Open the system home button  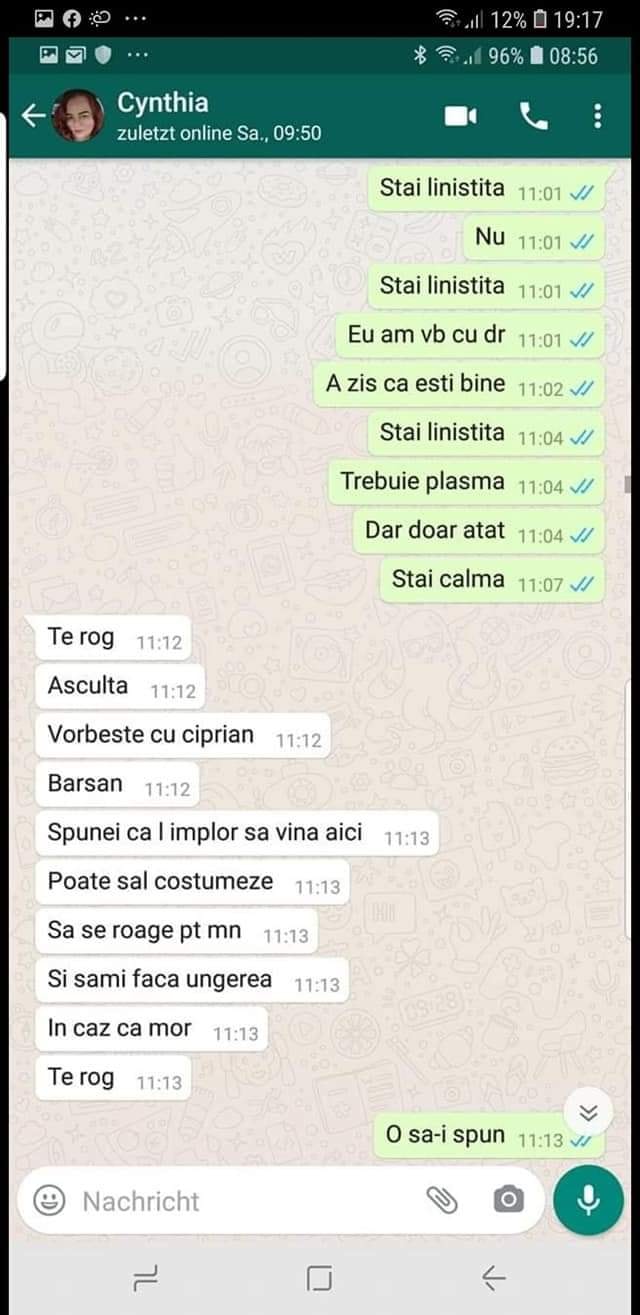pyautogui.click(x=320, y=1278)
